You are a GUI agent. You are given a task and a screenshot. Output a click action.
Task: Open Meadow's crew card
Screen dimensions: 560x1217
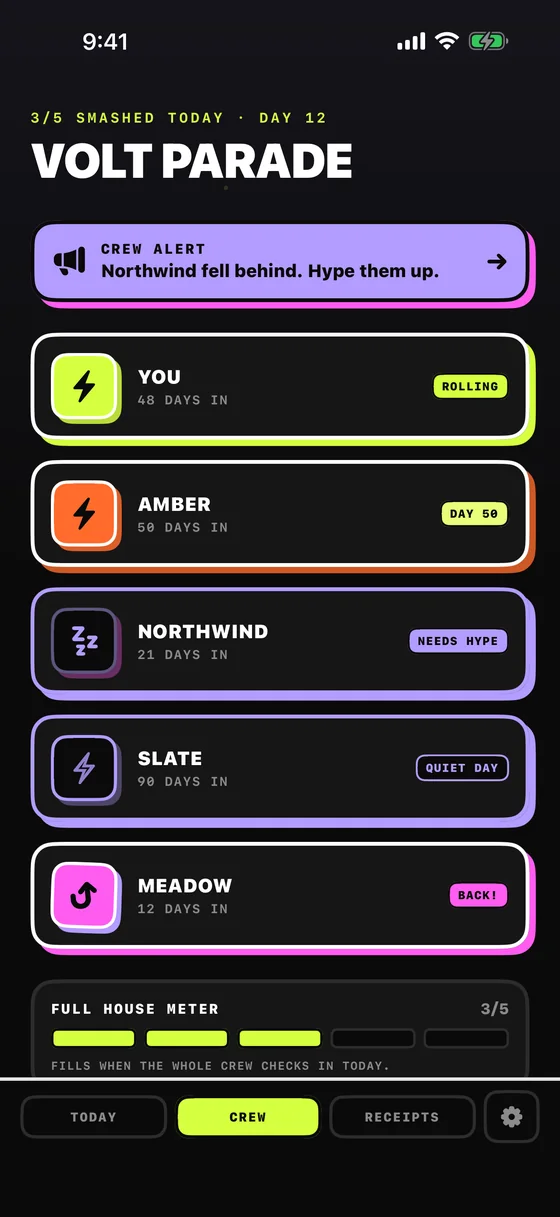click(x=280, y=894)
